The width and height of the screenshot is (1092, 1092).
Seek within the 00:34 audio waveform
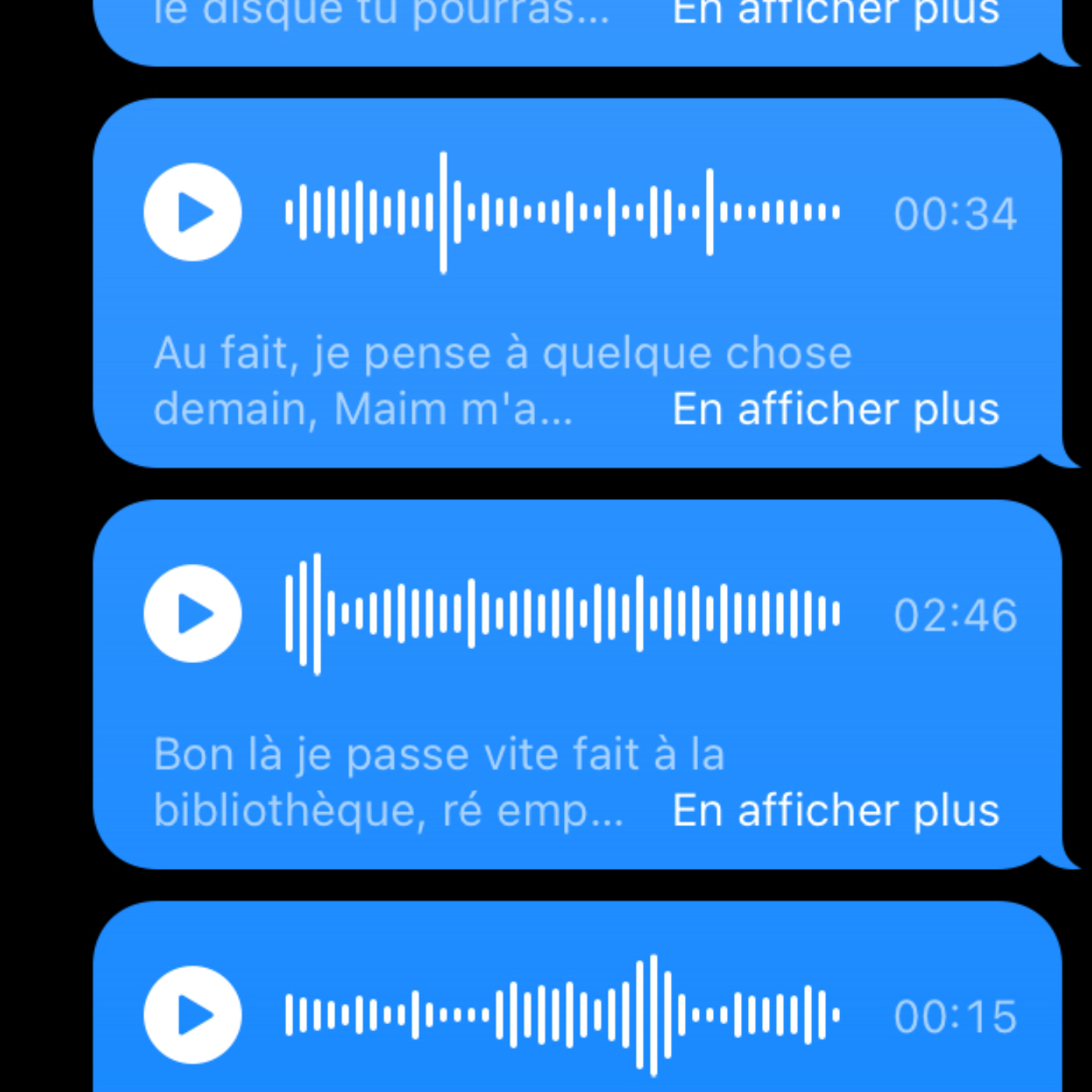pos(562,212)
